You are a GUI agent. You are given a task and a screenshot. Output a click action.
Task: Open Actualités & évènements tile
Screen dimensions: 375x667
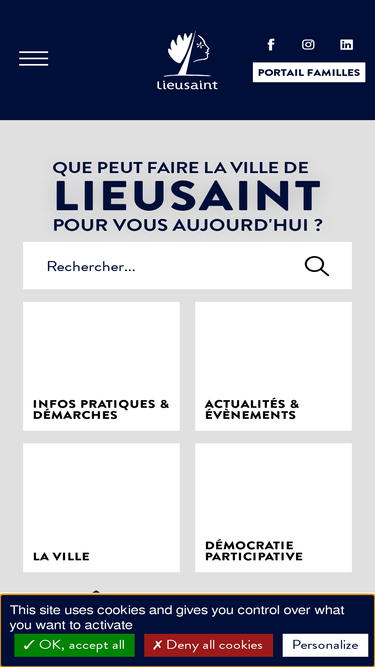[273, 366]
